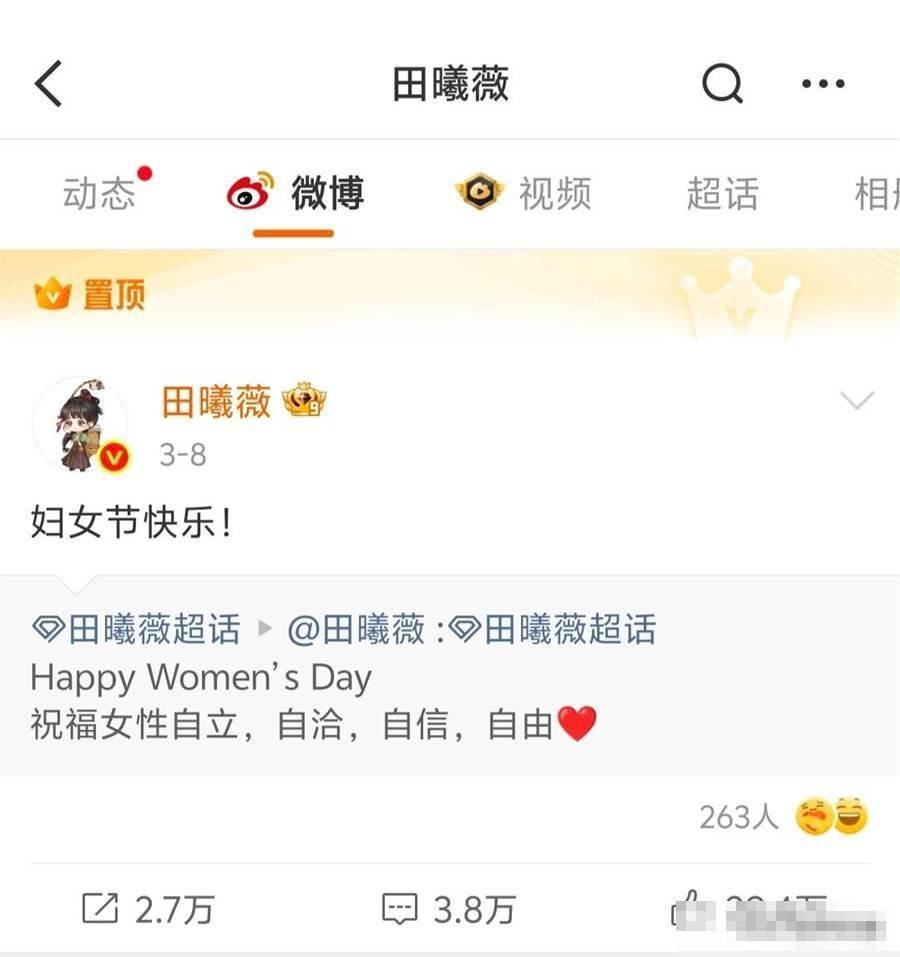Open the three-dot overflow menu
900x957 pixels.
[823, 84]
